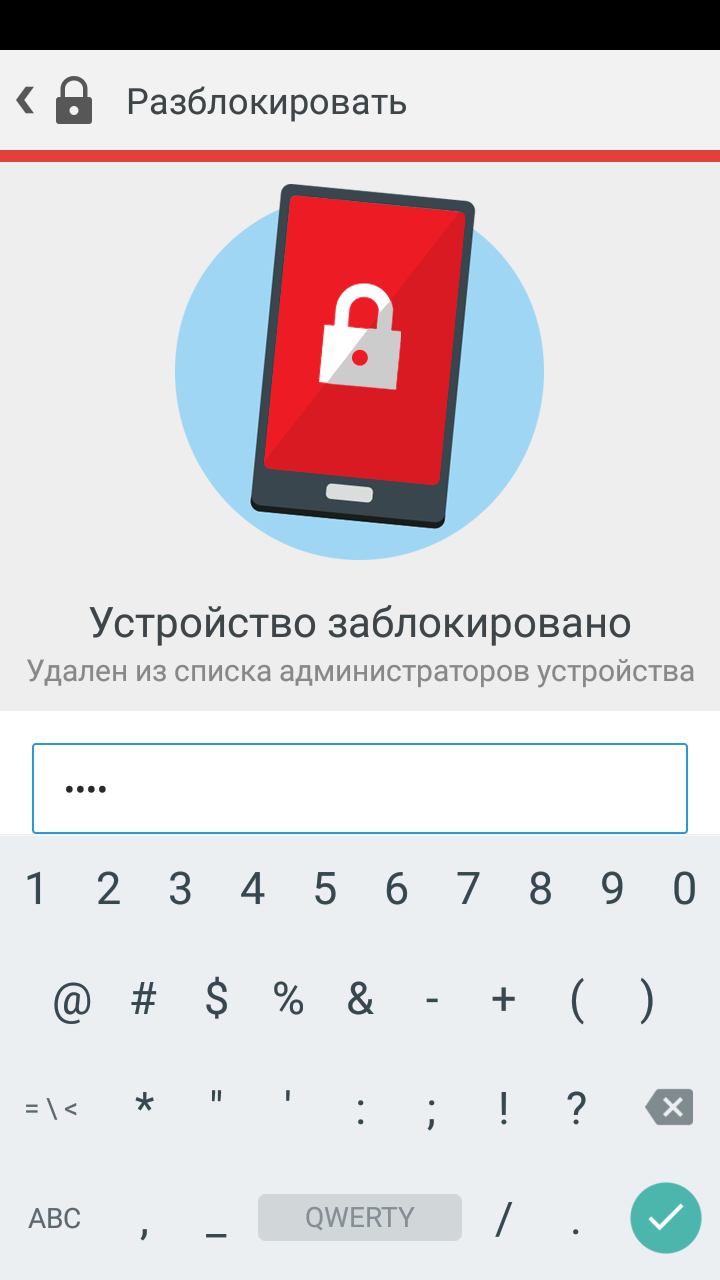Viewport: 720px width, 1280px height.
Task: Type the forward slash key
Action: click(x=504, y=1218)
